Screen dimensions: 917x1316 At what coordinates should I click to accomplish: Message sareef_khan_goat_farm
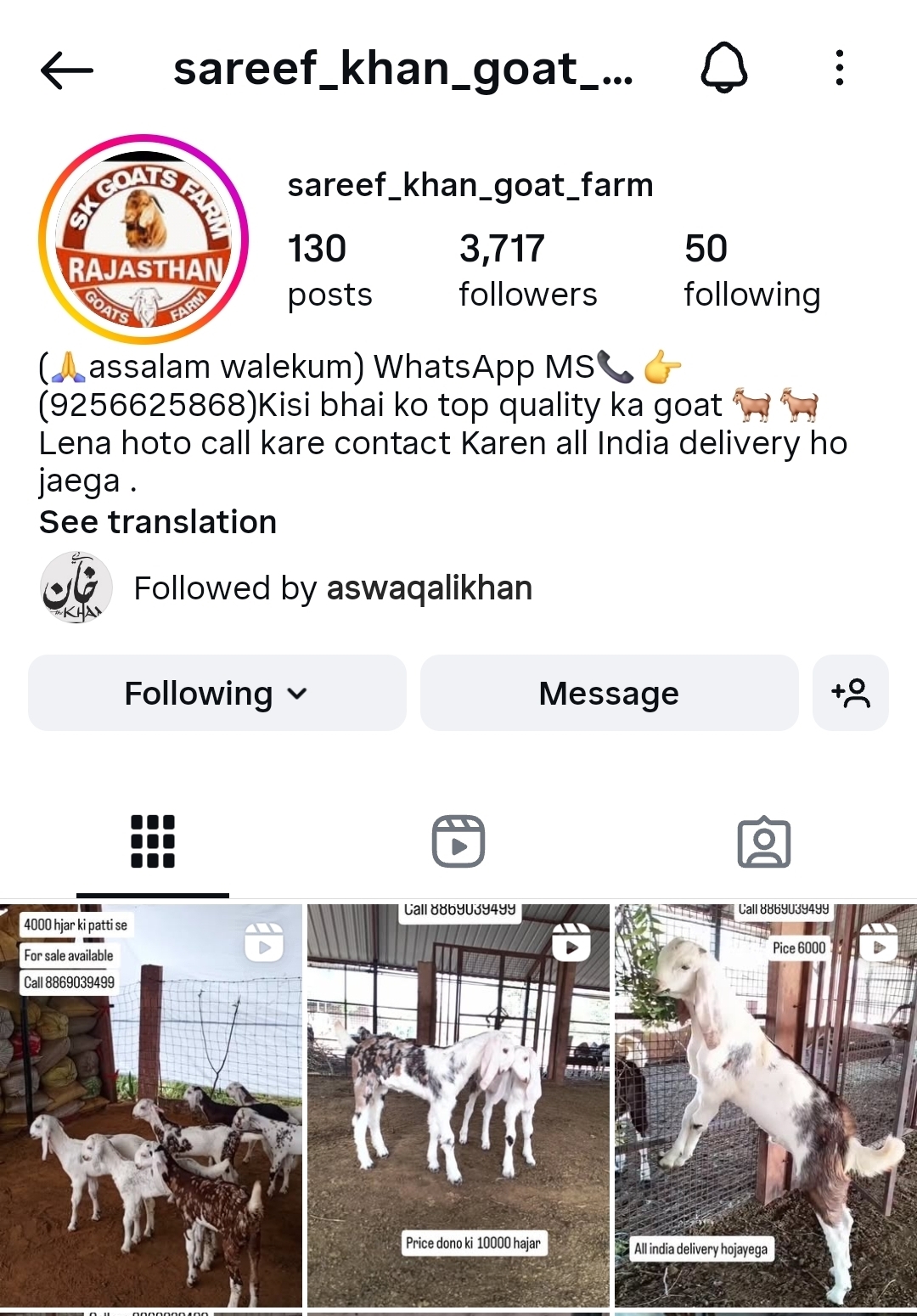tap(609, 693)
